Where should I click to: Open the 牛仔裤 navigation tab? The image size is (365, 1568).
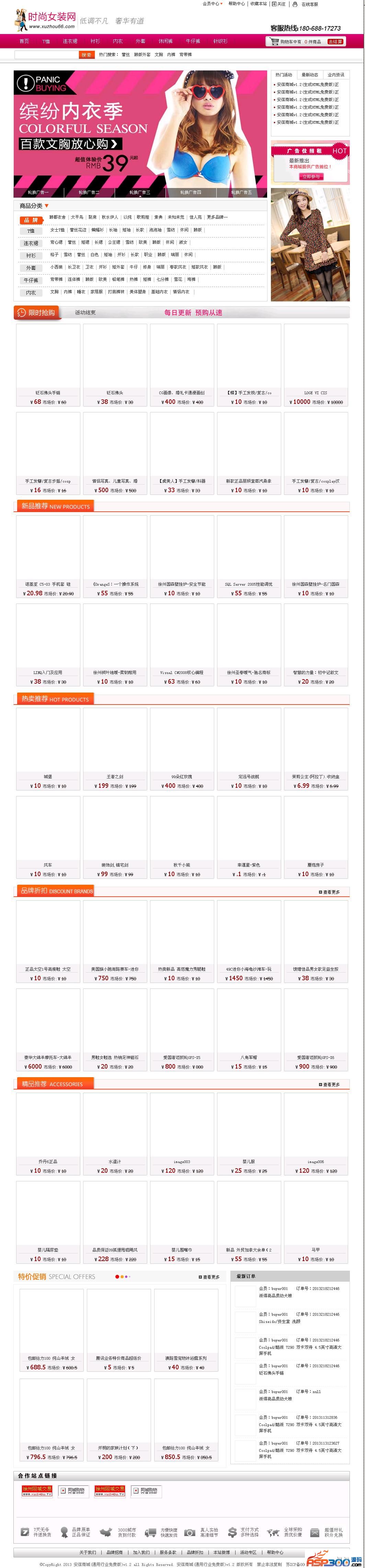[x=193, y=41]
